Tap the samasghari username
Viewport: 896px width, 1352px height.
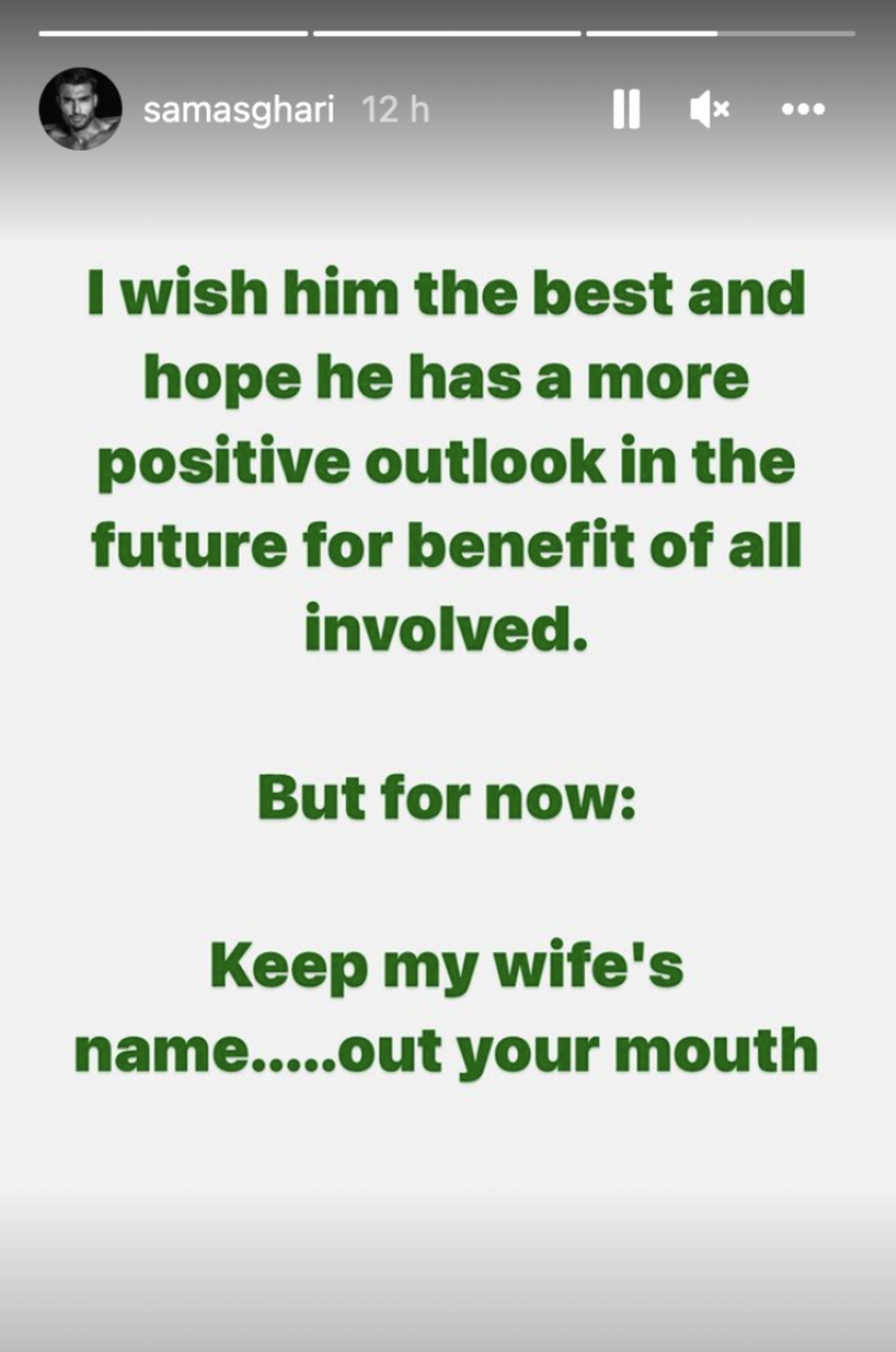237,110
